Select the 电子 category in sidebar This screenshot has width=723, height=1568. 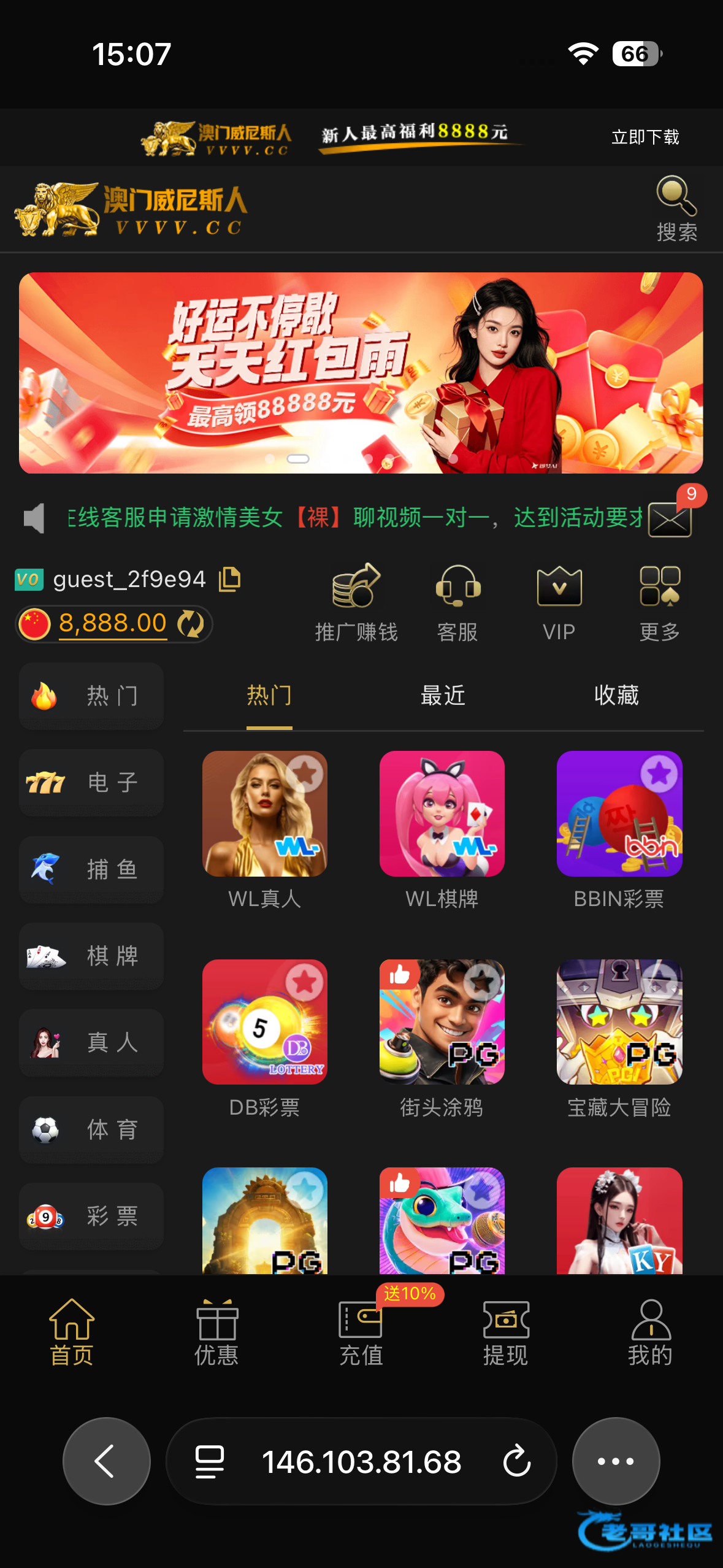click(x=91, y=782)
